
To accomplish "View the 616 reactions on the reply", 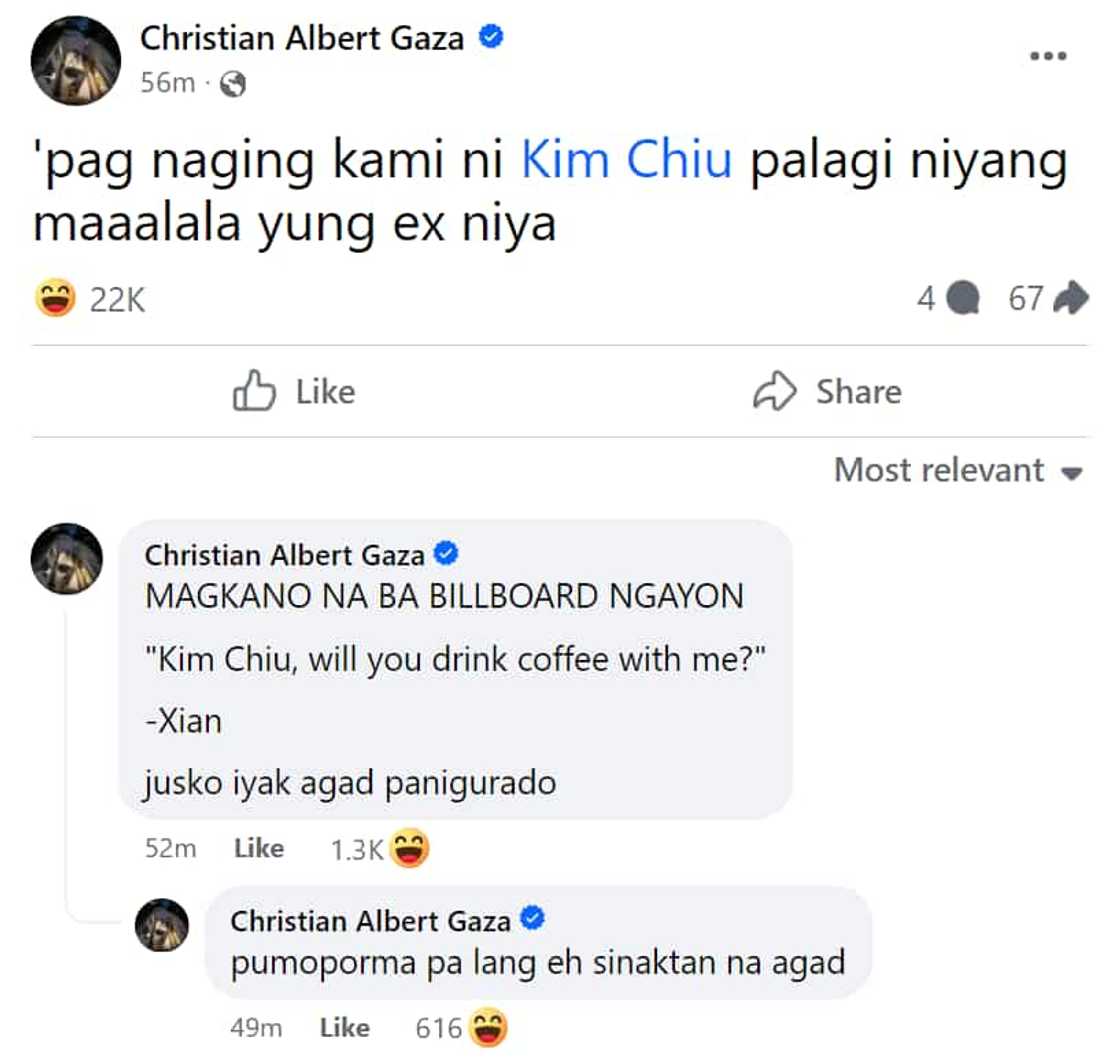I will [x=460, y=1027].
